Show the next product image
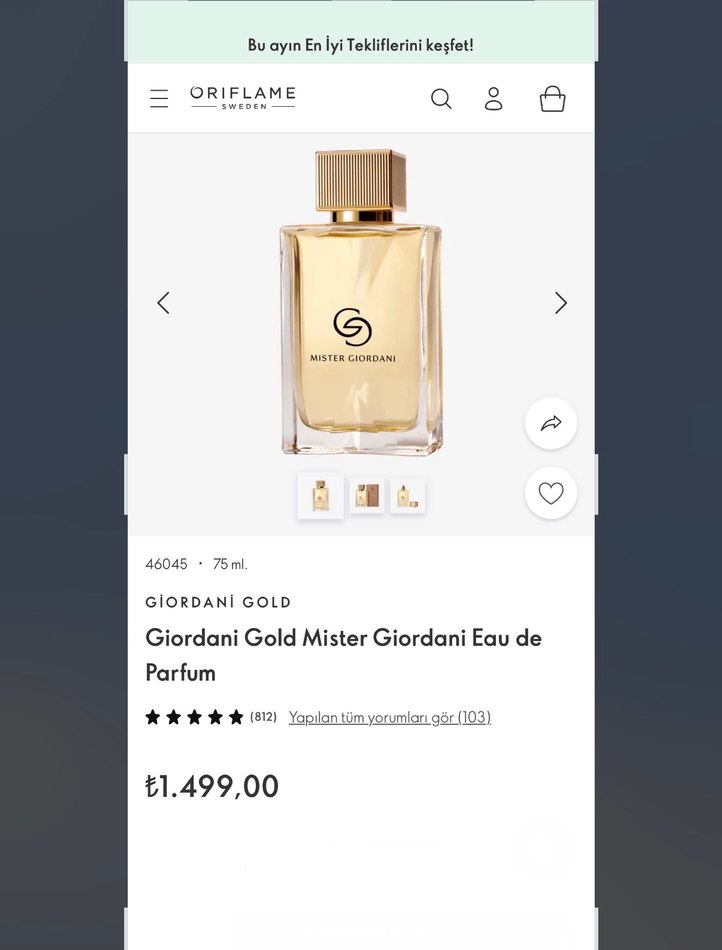The width and height of the screenshot is (722, 950). point(560,303)
